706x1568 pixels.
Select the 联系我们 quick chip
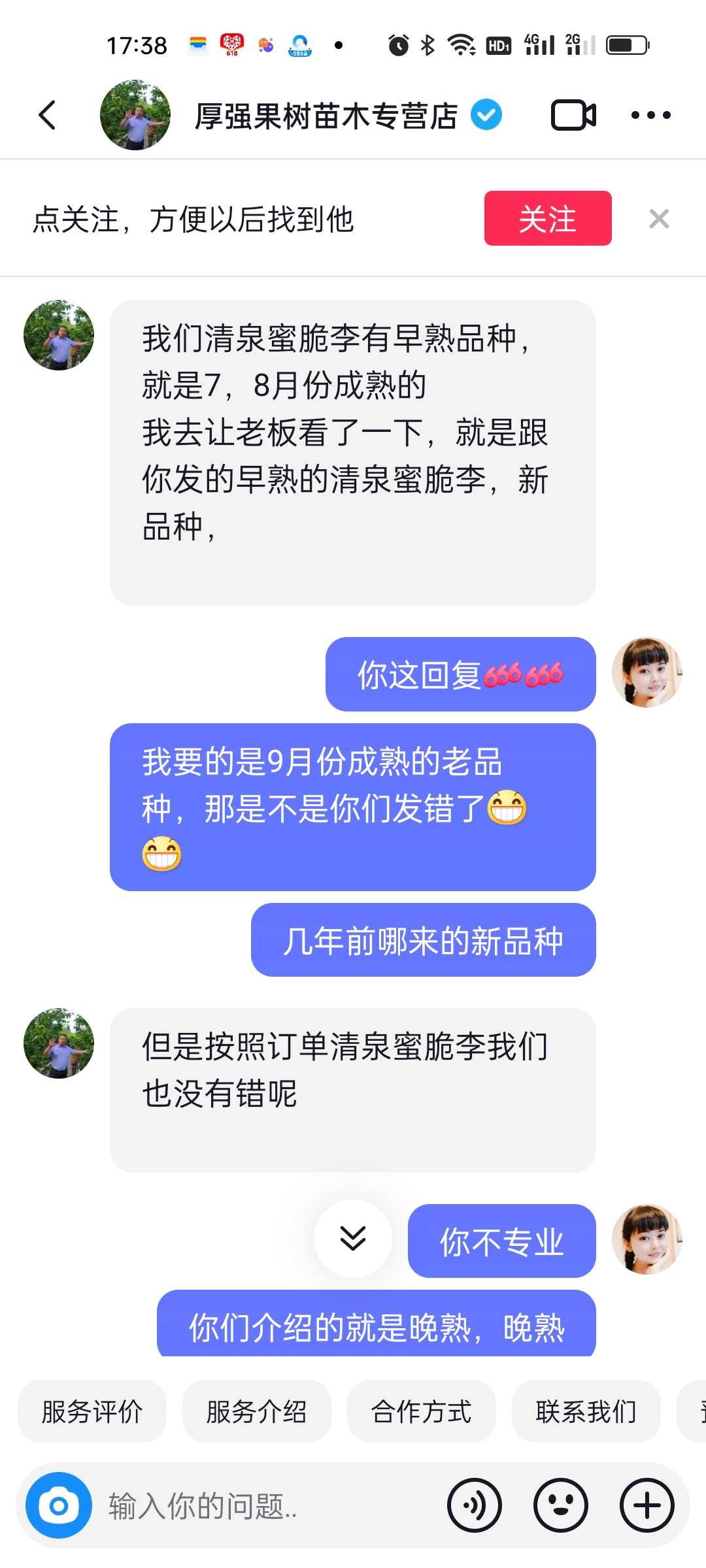(586, 1411)
